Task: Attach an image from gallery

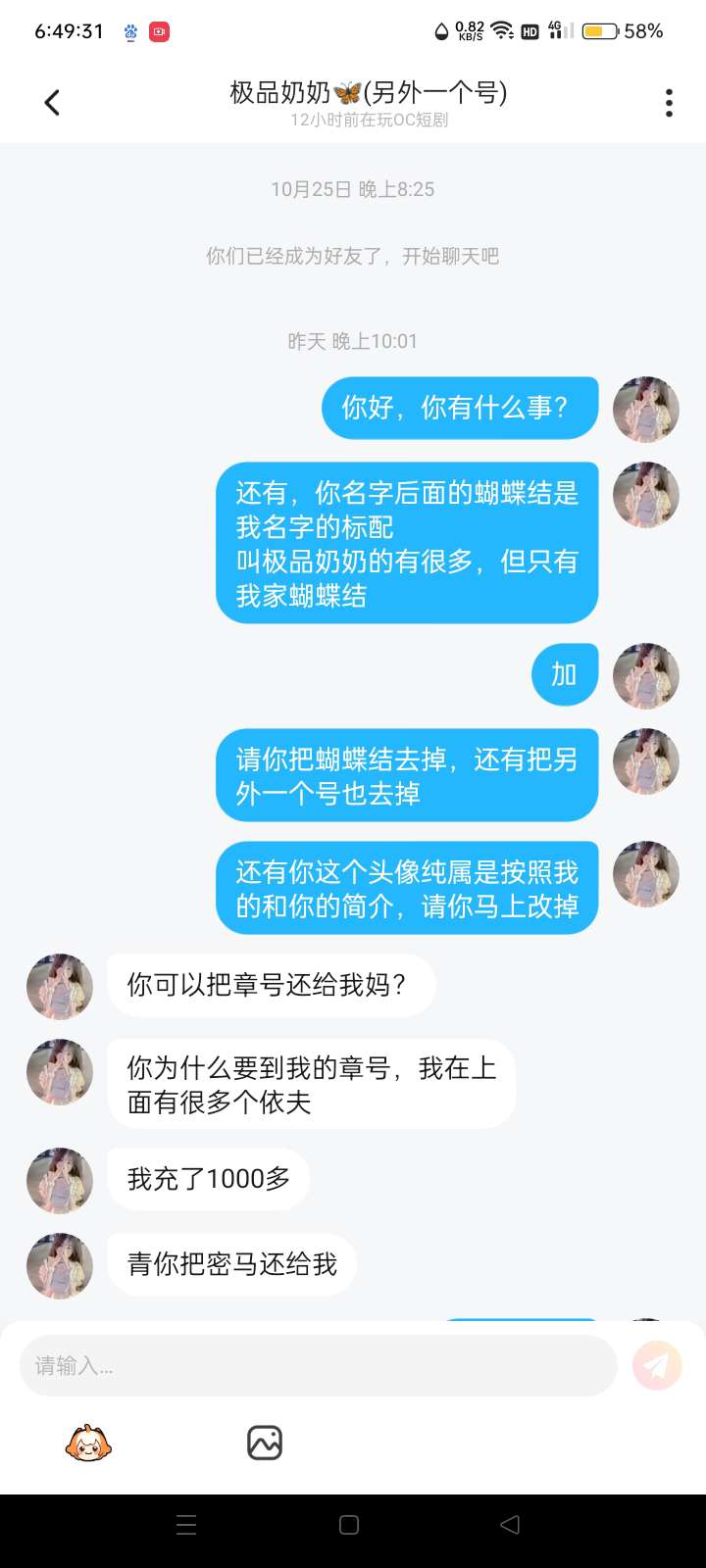Action: 265,1443
